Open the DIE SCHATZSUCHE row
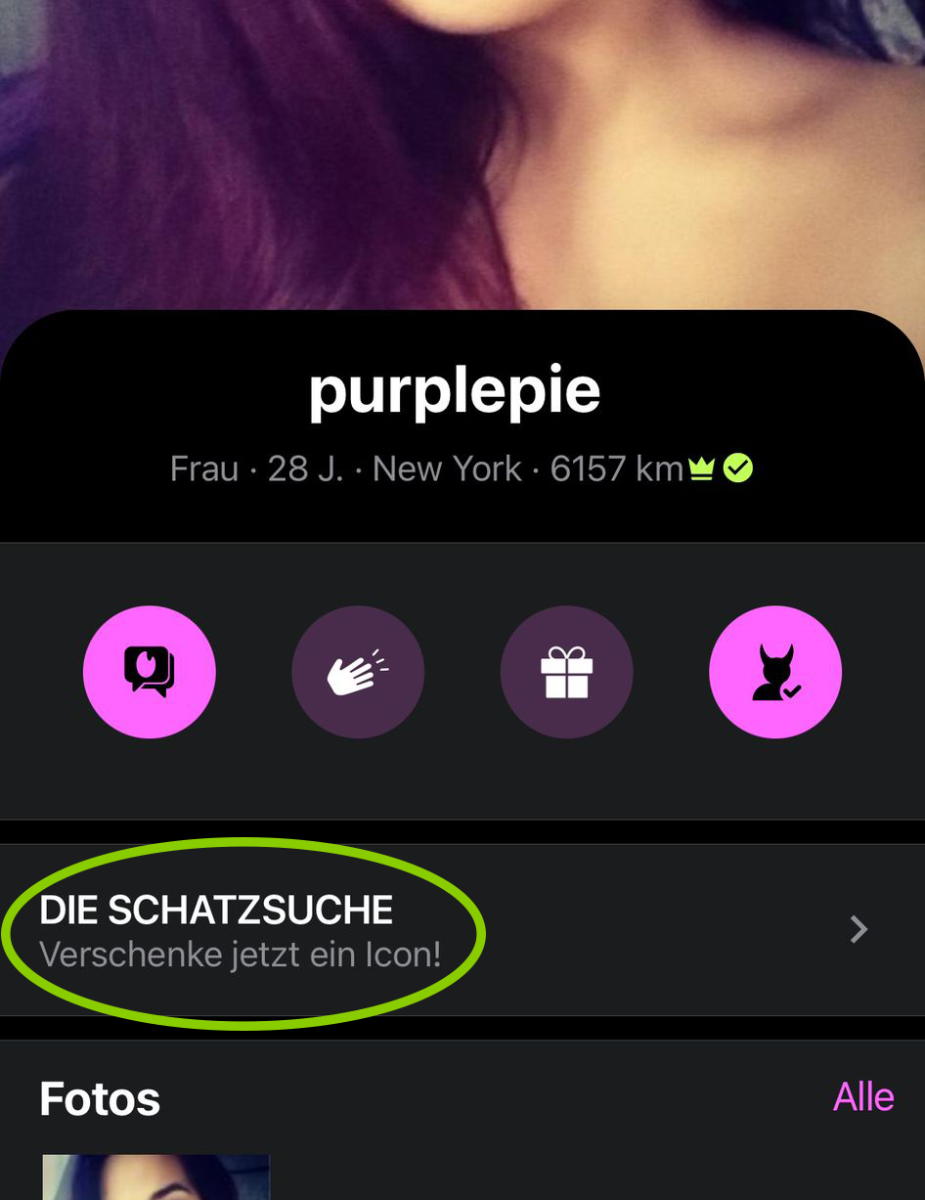Image resolution: width=925 pixels, height=1200 pixels. [460, 930]
